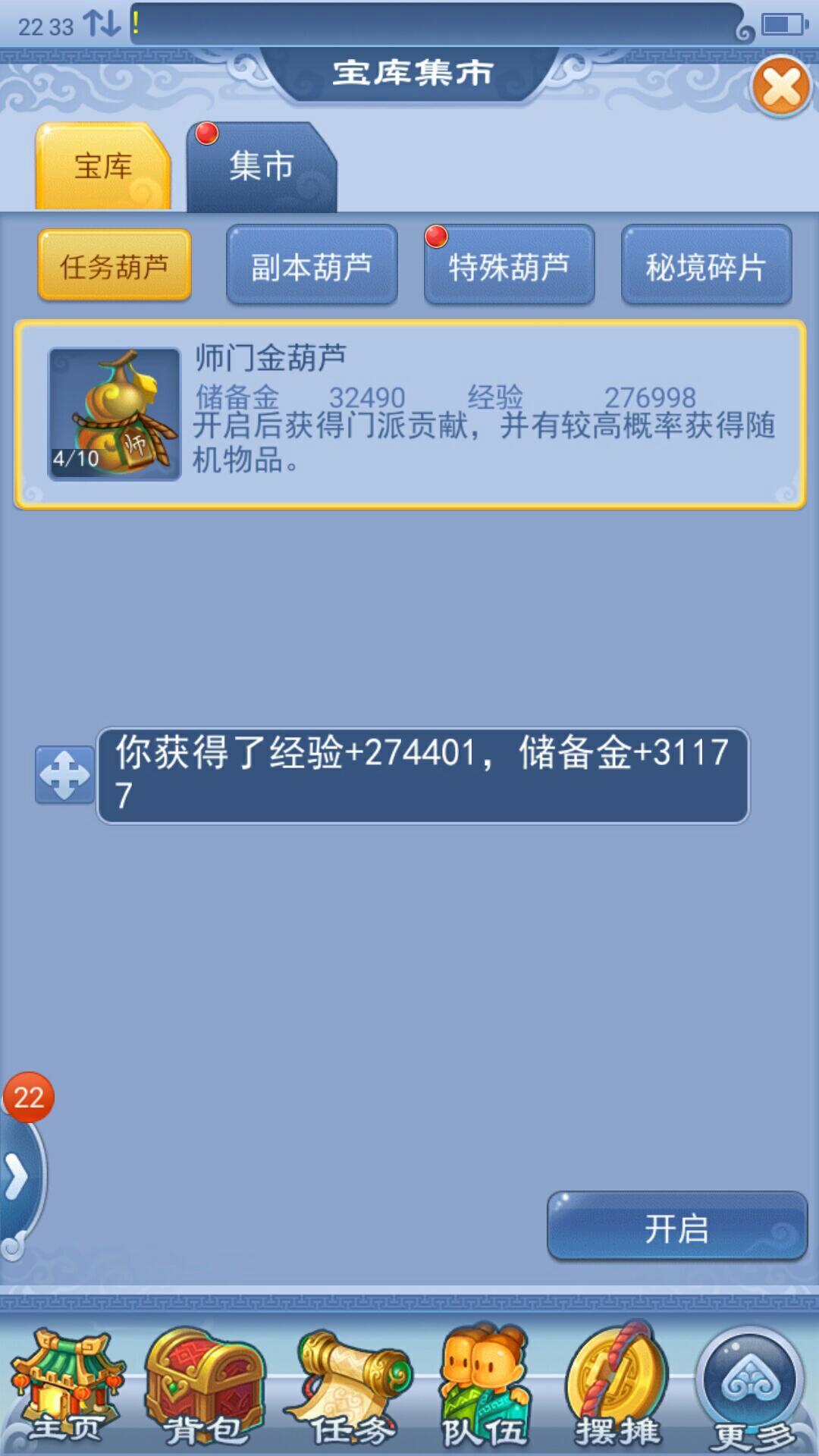
Task: Open the 背包 inventory
Action: 205,1389
